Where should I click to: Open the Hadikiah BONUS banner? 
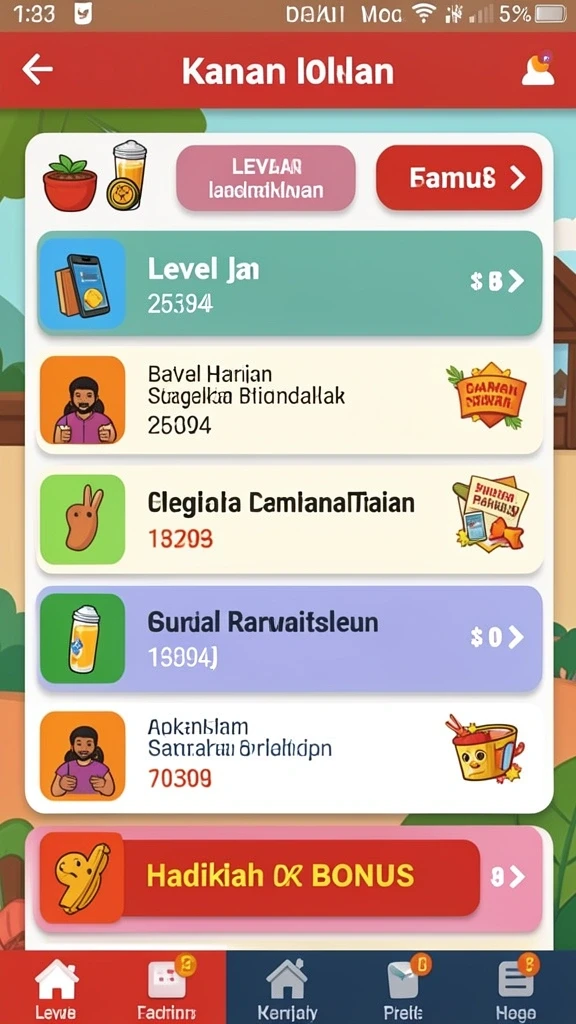(x=289, y=877)
